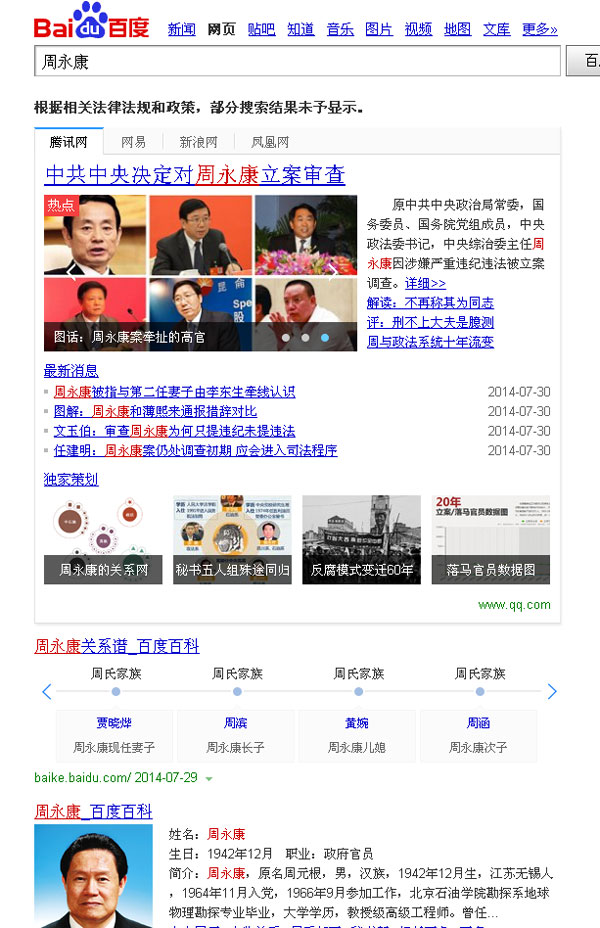Open the 周永康与政法系统十年流变 link
The width and height of the screenshot is (600, 928).
(x=430, y=342)
